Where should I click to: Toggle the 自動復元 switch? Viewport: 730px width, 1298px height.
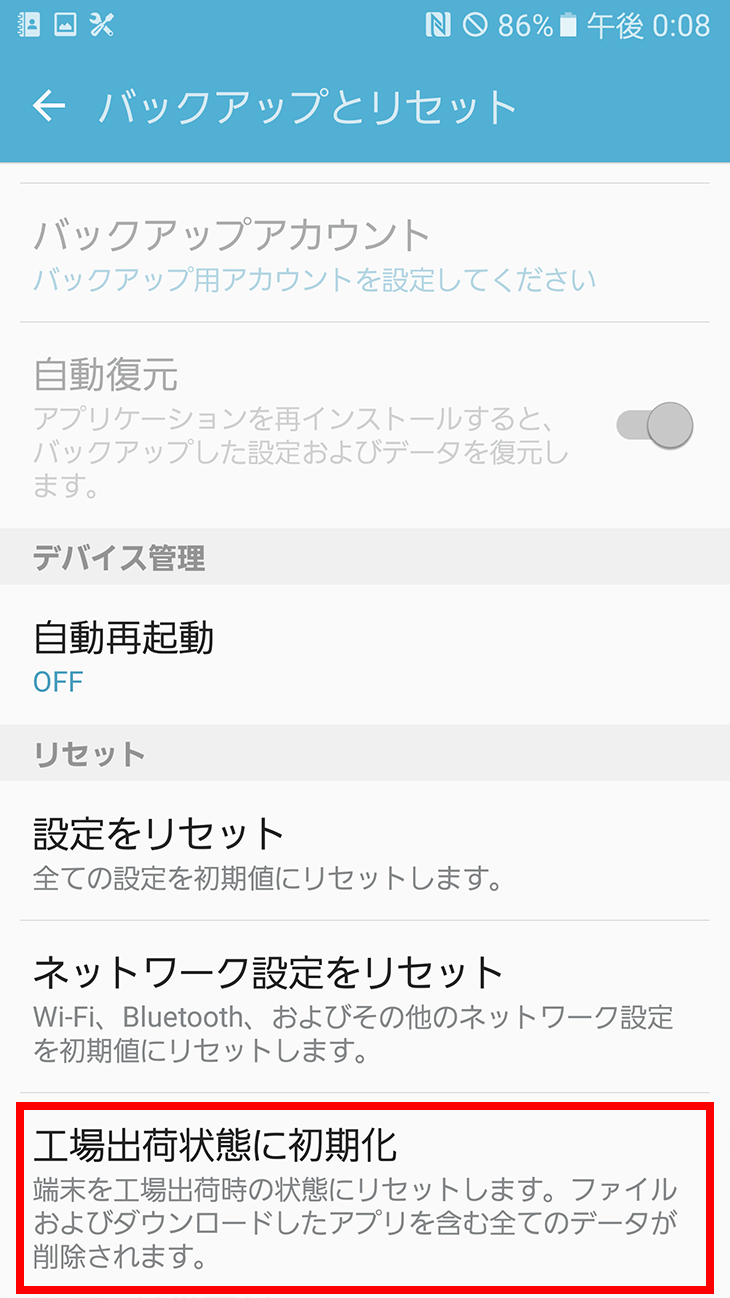654,425
